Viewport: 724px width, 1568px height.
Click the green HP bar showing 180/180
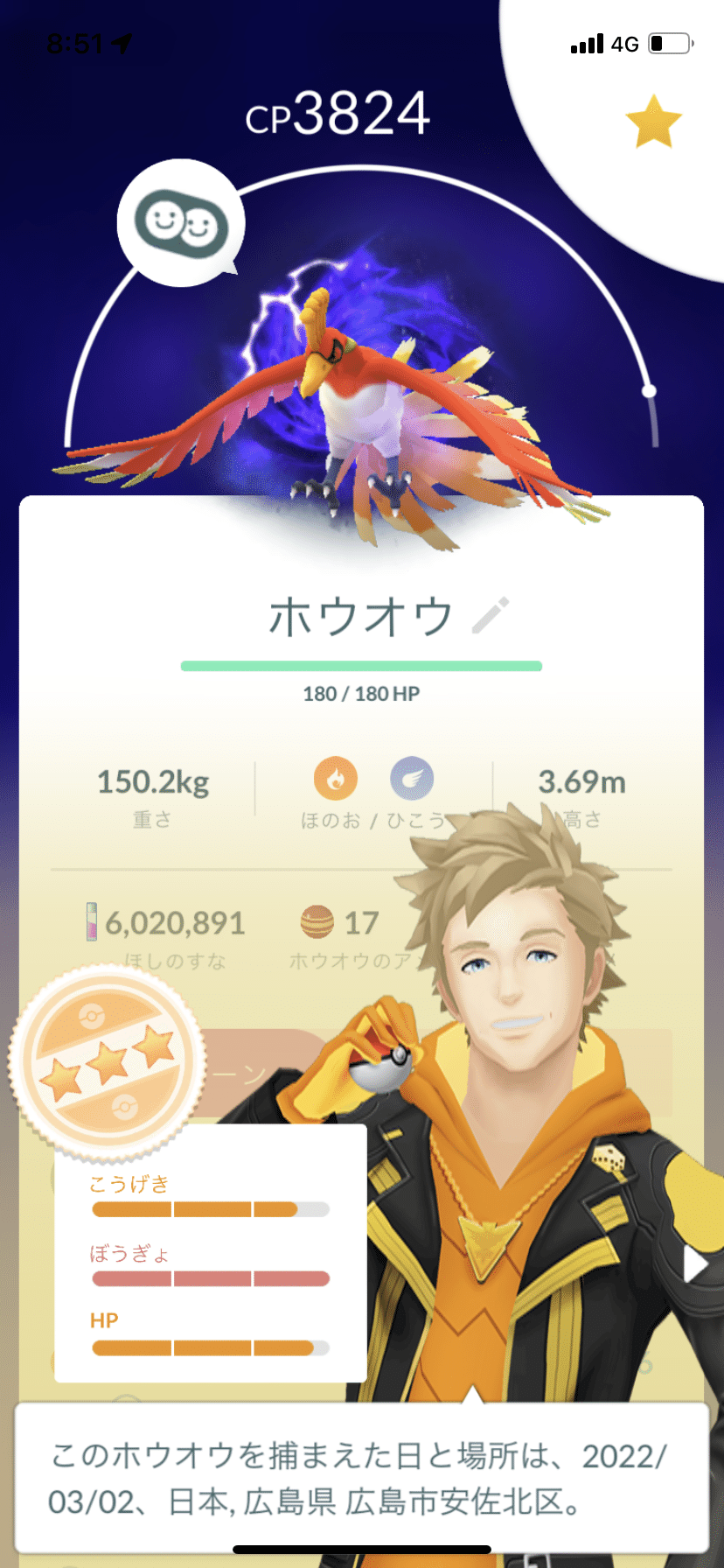point(361,665)
